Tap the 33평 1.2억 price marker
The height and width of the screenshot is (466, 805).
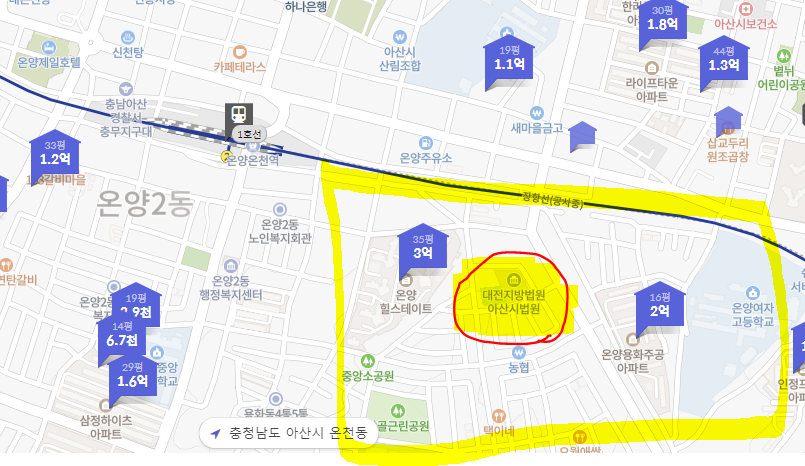click(x=55, y=153)
